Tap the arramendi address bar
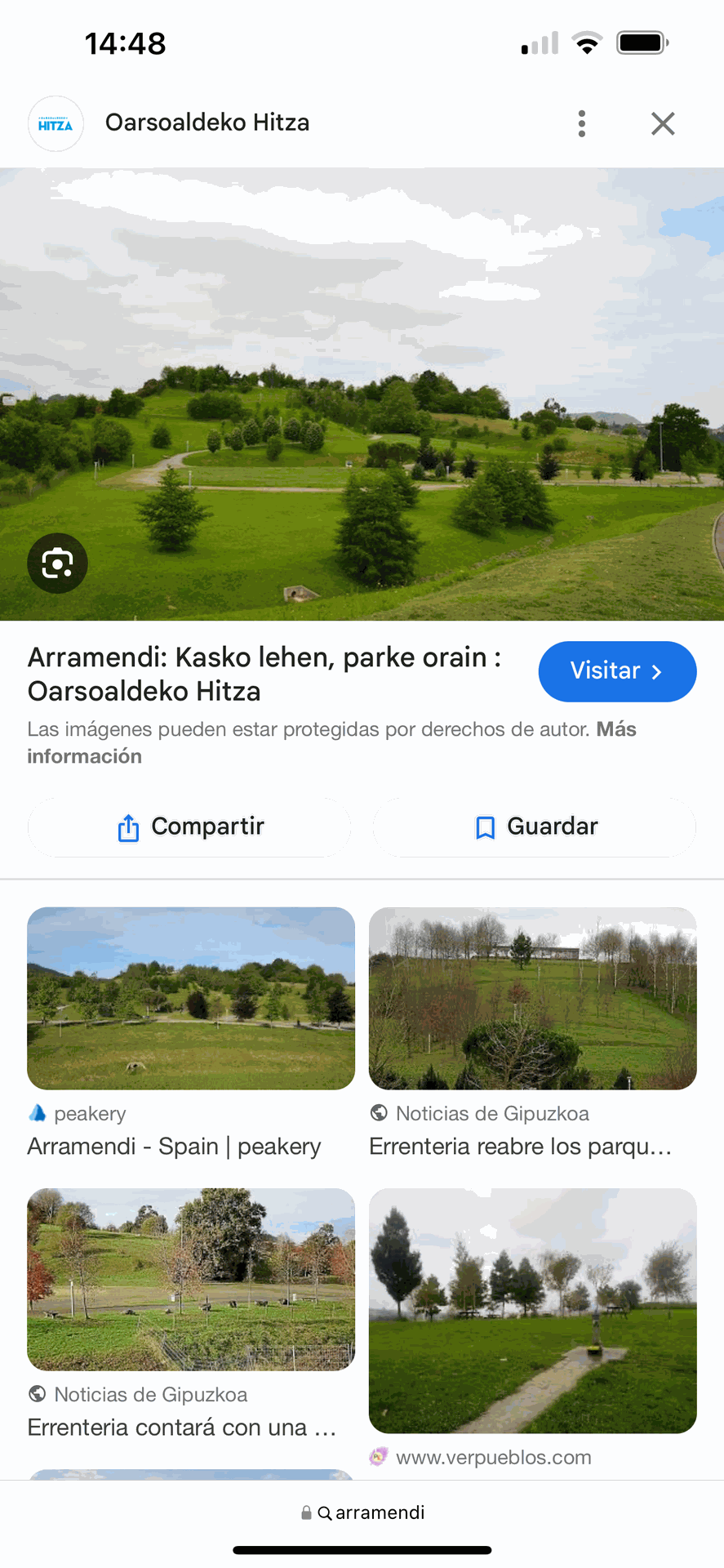 [x=362, y=1512]
